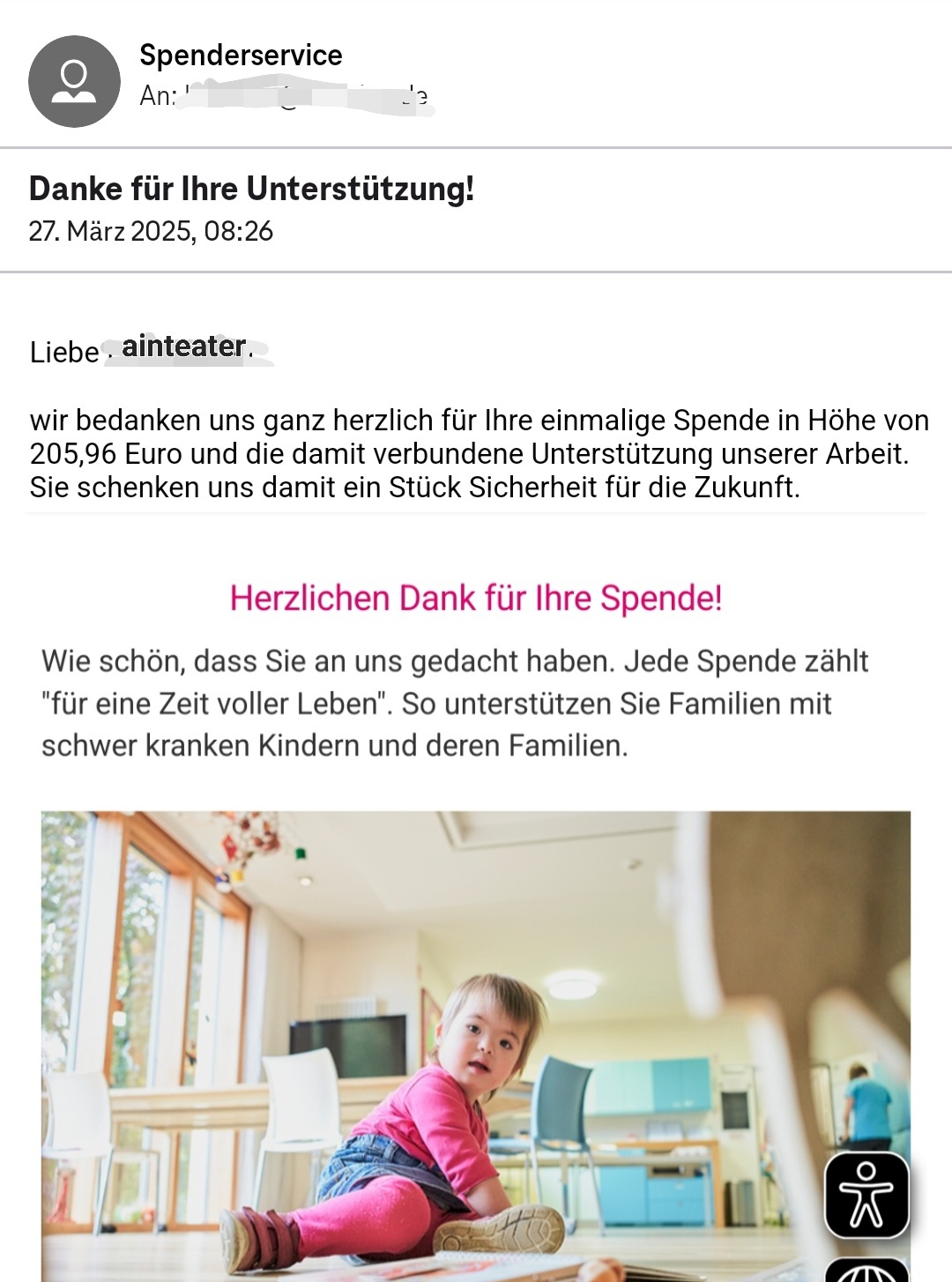Tap the Spenderservice sender avatar
This screenshot has height=1282, width=952.
click(x=74, y=81)
